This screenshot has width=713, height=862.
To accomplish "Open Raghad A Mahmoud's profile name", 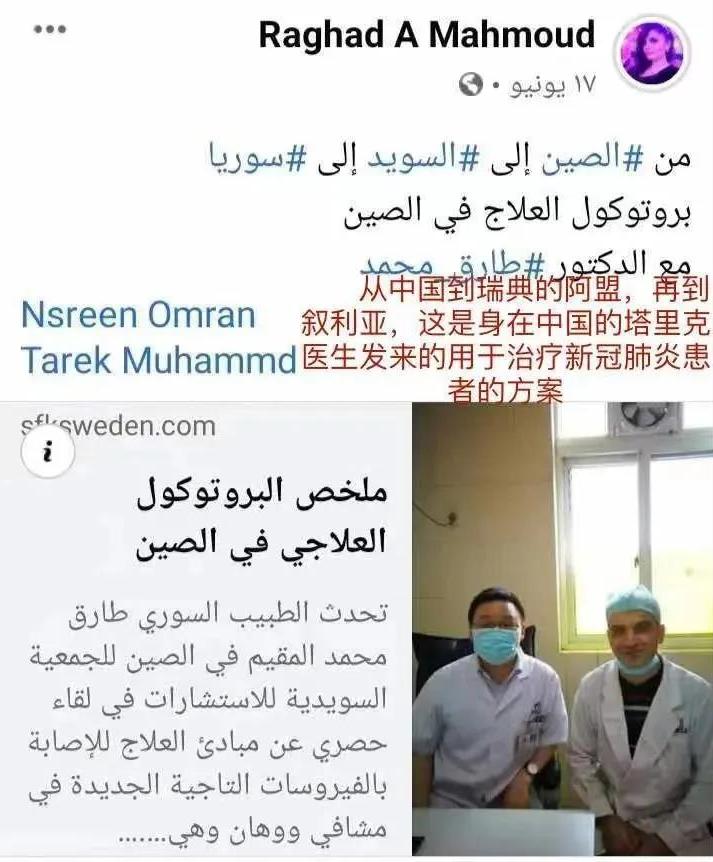I will point(426,35).
